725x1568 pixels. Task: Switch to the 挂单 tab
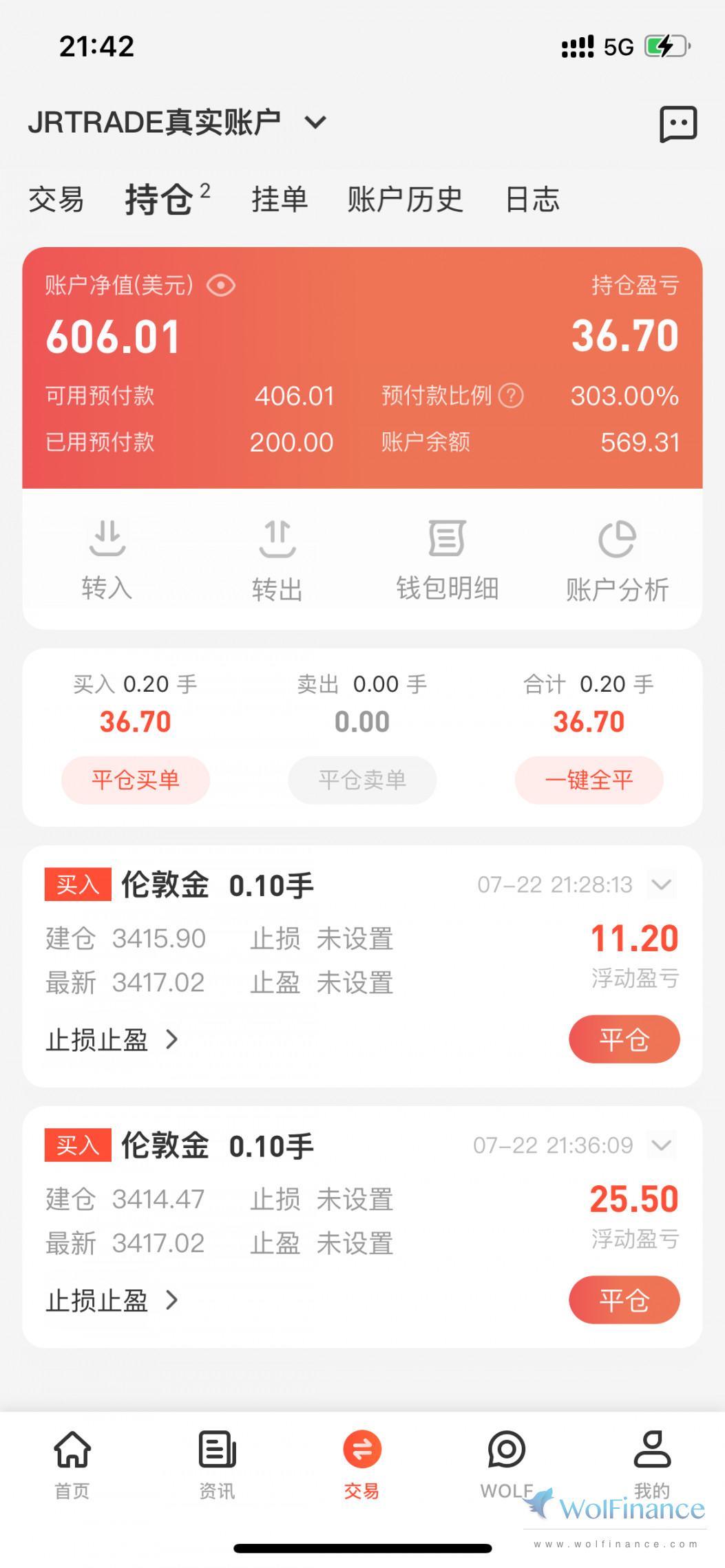(x=279, y=200)
